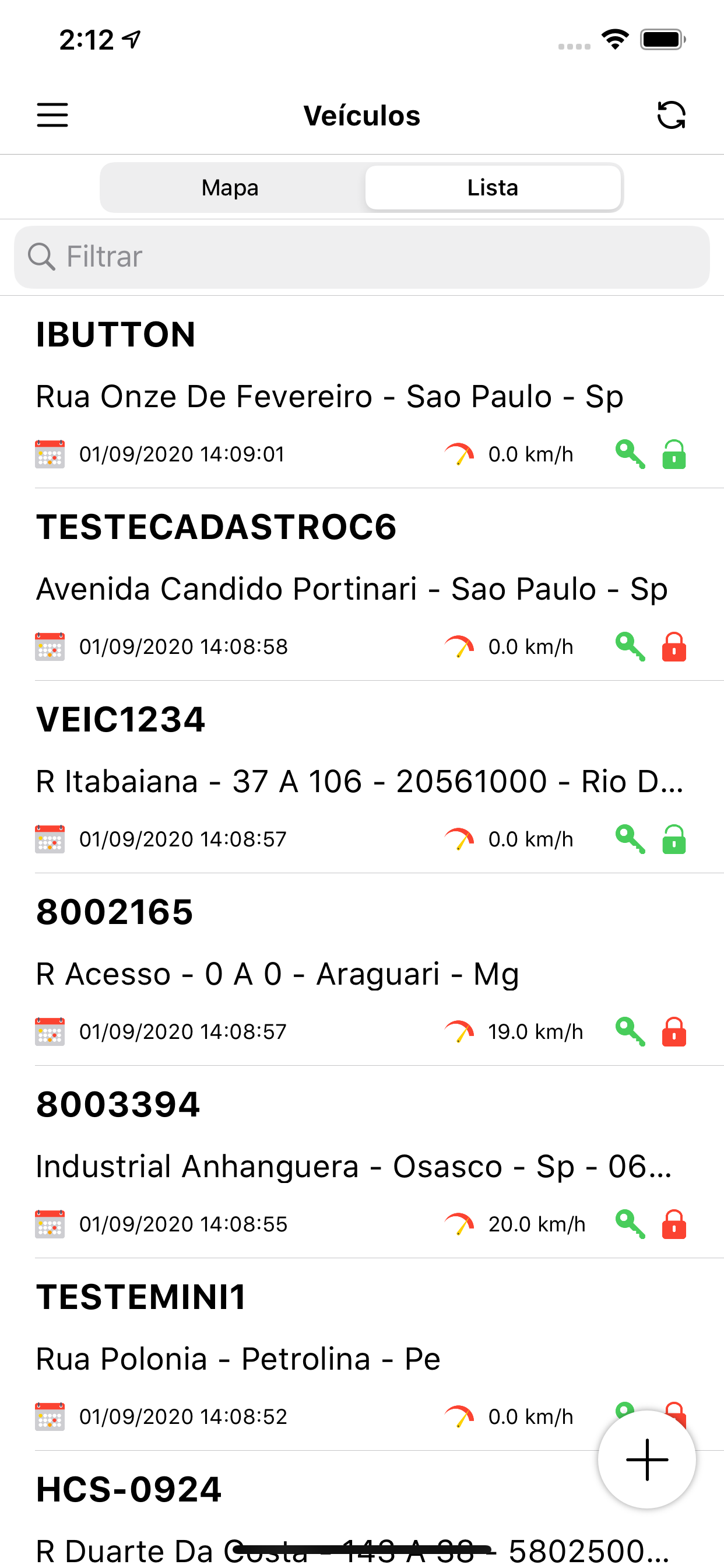Open the TESTECADASTROC6 vehicle
724x1568 pixels.
(362, 585)
